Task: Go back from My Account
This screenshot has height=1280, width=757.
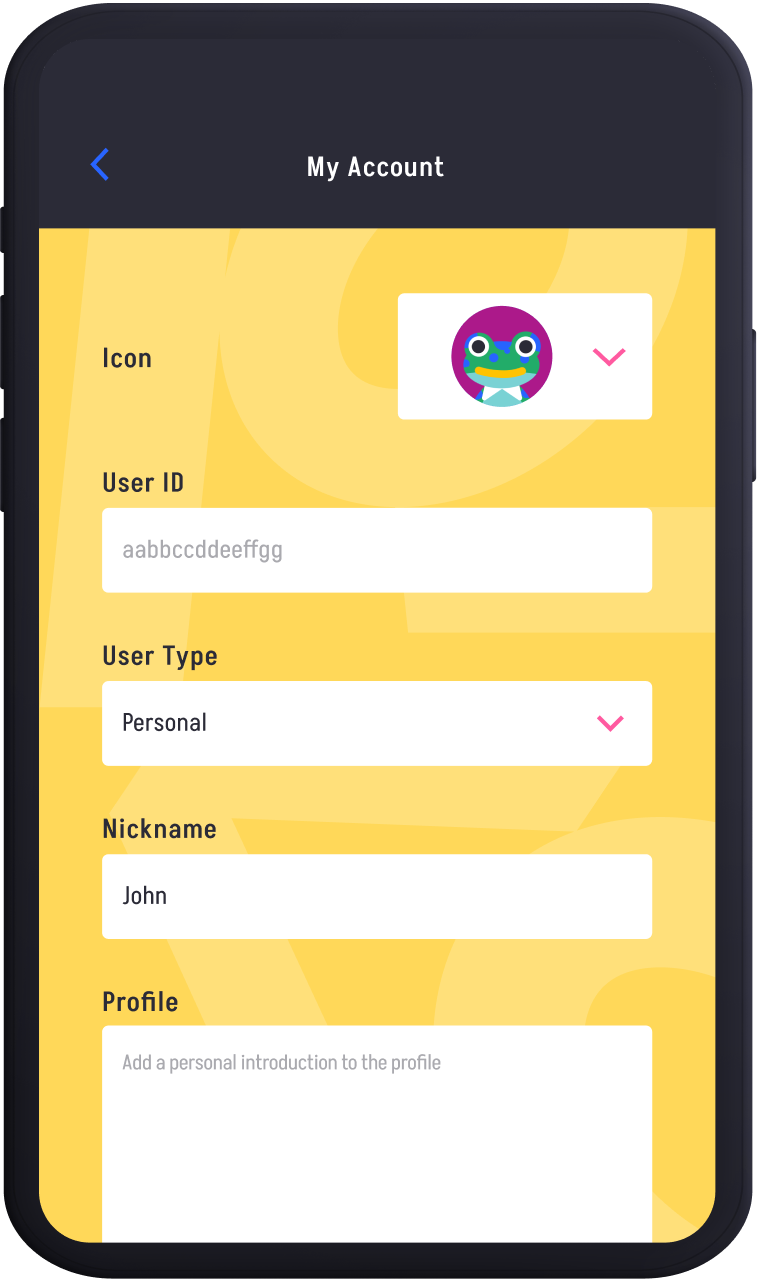Action: 100,165
